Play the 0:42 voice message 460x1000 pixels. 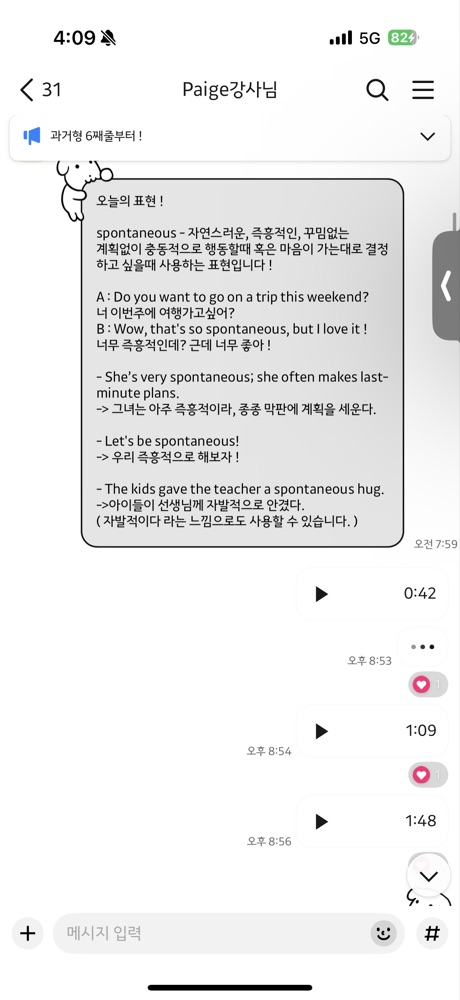[322, 594]
